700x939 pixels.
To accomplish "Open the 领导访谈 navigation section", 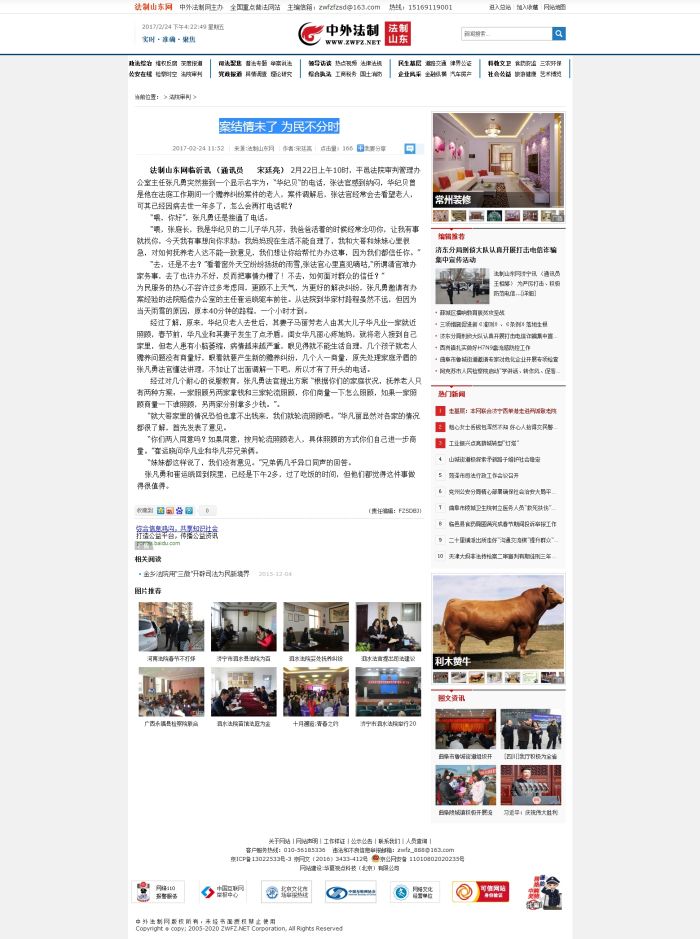I will click(319, 63).
